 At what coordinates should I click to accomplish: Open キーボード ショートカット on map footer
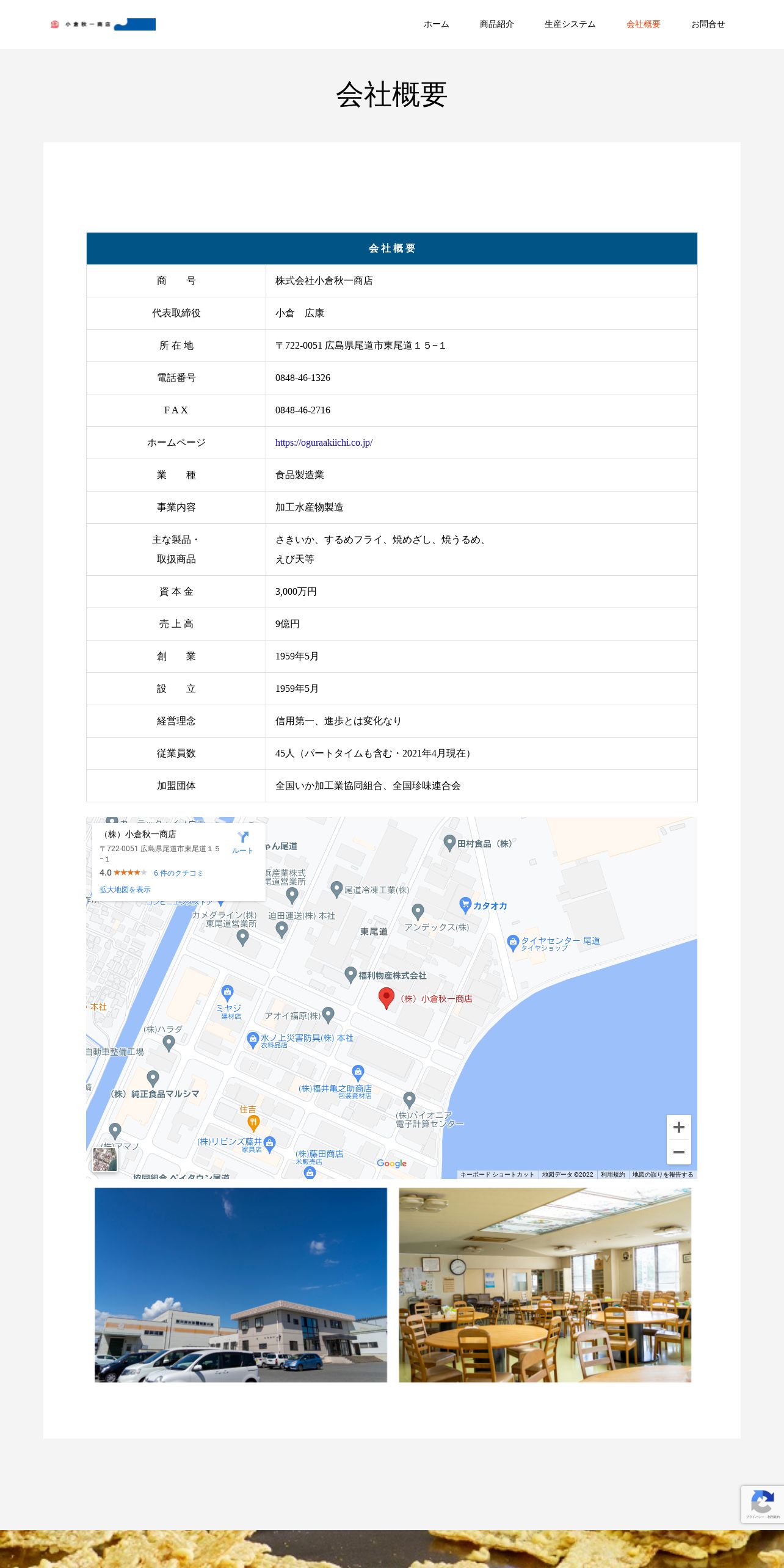(x=497, y=1175)
